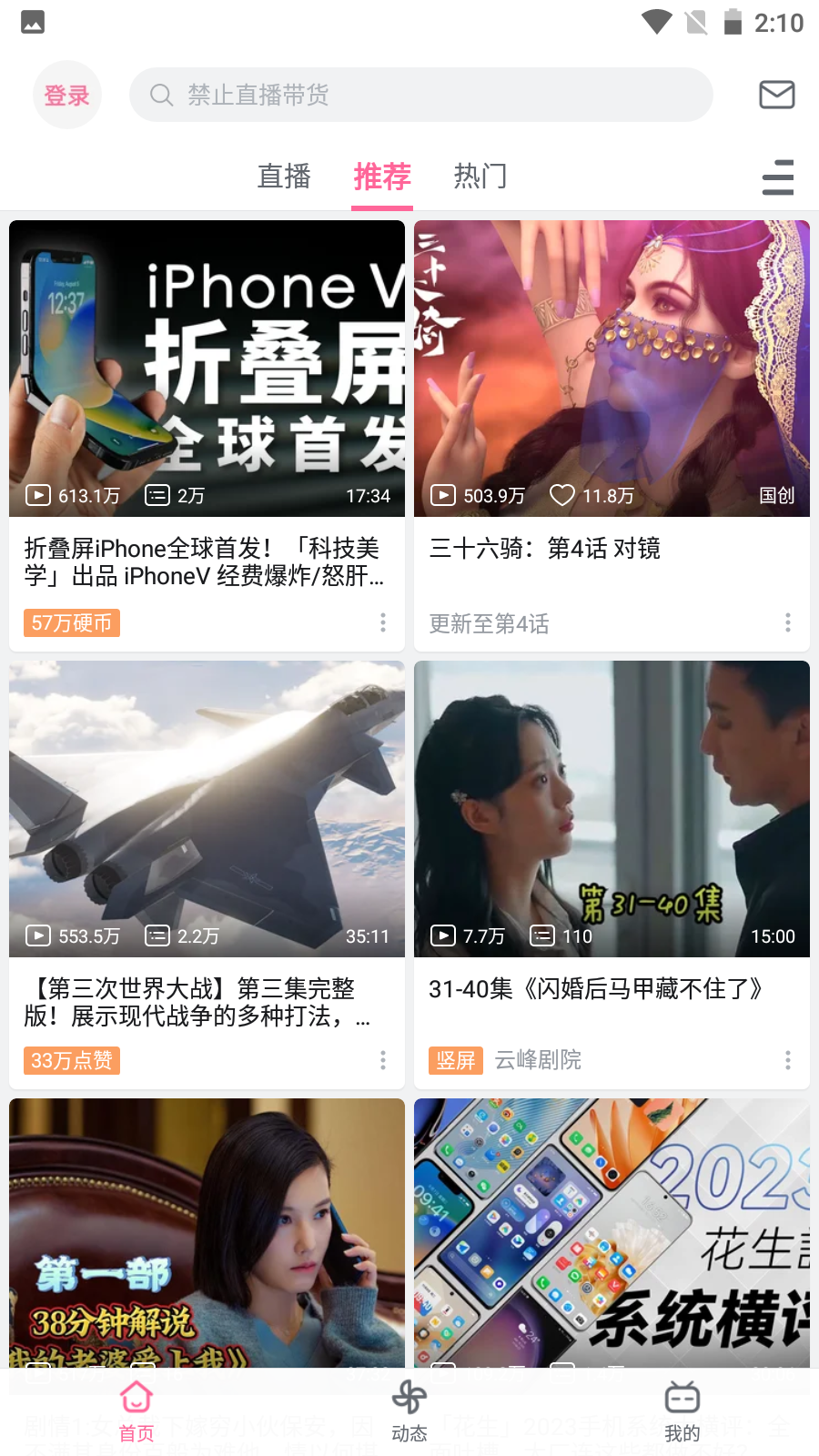Switch to the 动态 tab
This screenshot has width=819, height=1456.
409,1411
